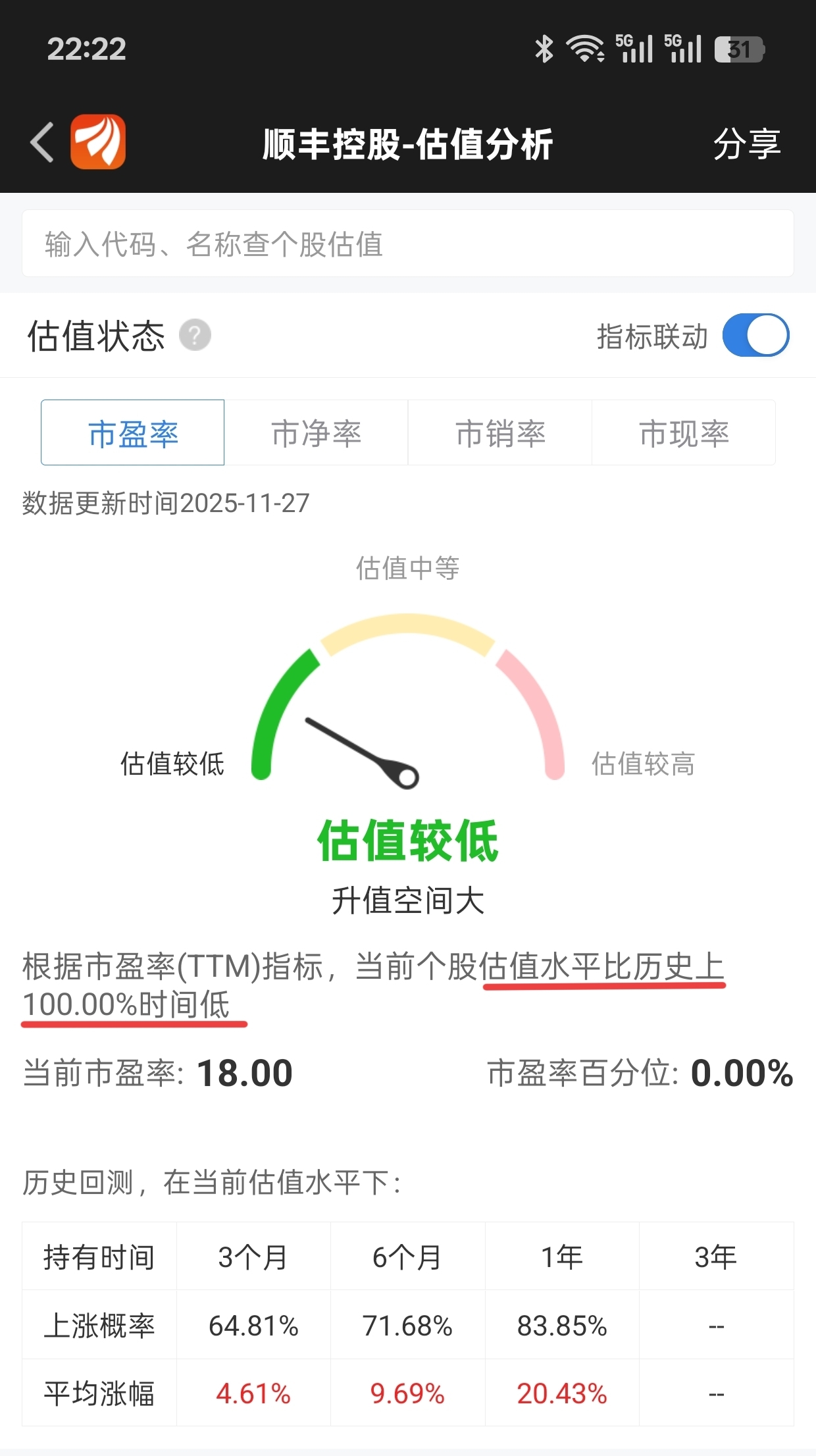Disable the 指标联动 linkage switch
The image size is (816, 1456).
pyautogui.click(x=755, y=335)
